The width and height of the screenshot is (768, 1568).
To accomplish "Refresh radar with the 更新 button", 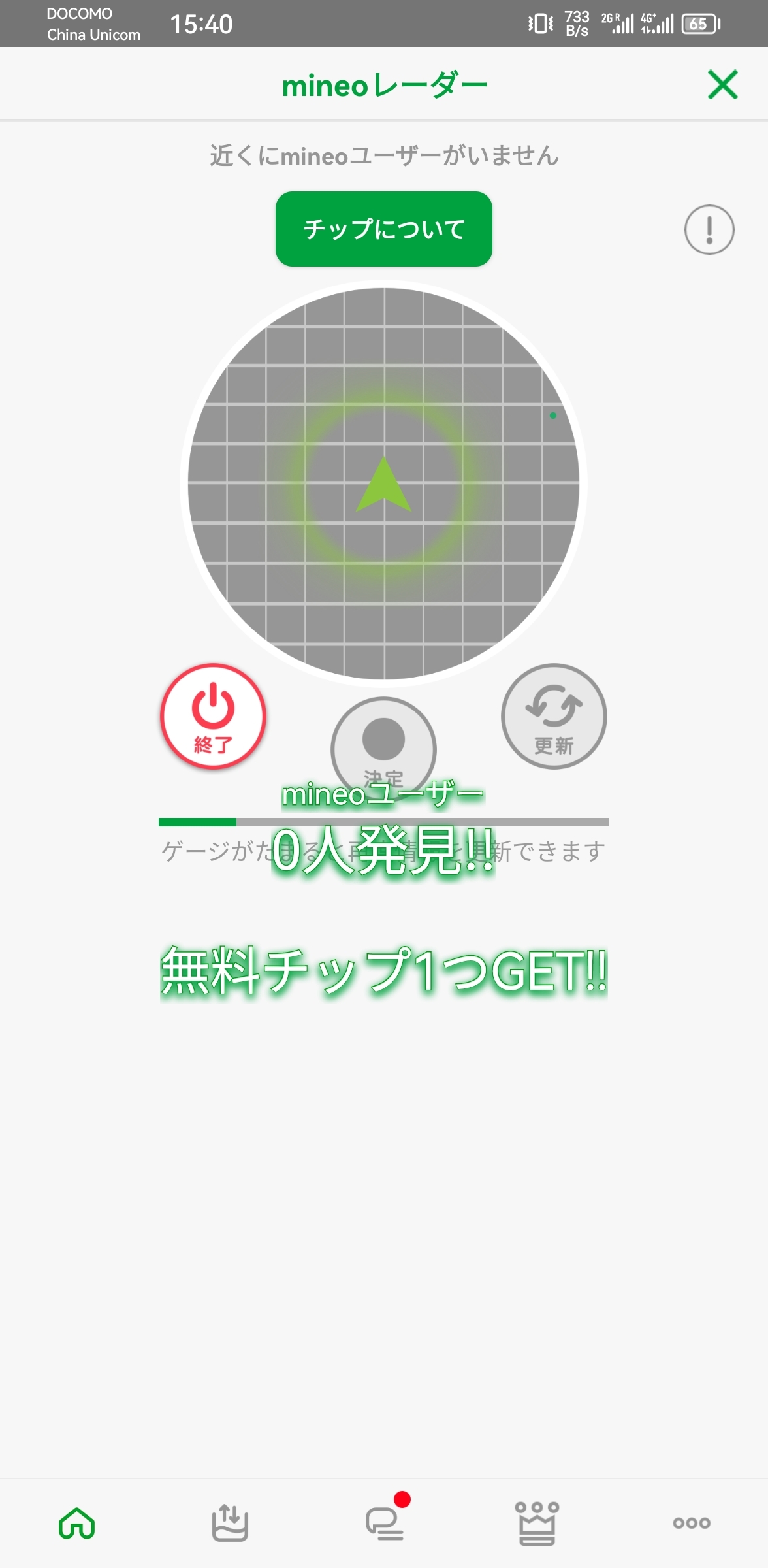I will click(x=554, y=716).
